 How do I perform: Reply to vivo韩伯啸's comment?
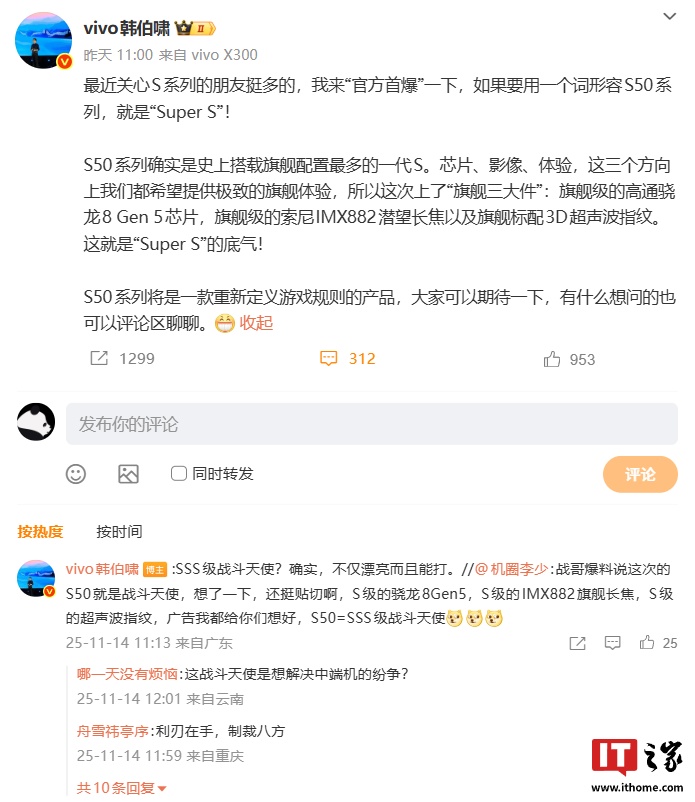pos(611,643)
